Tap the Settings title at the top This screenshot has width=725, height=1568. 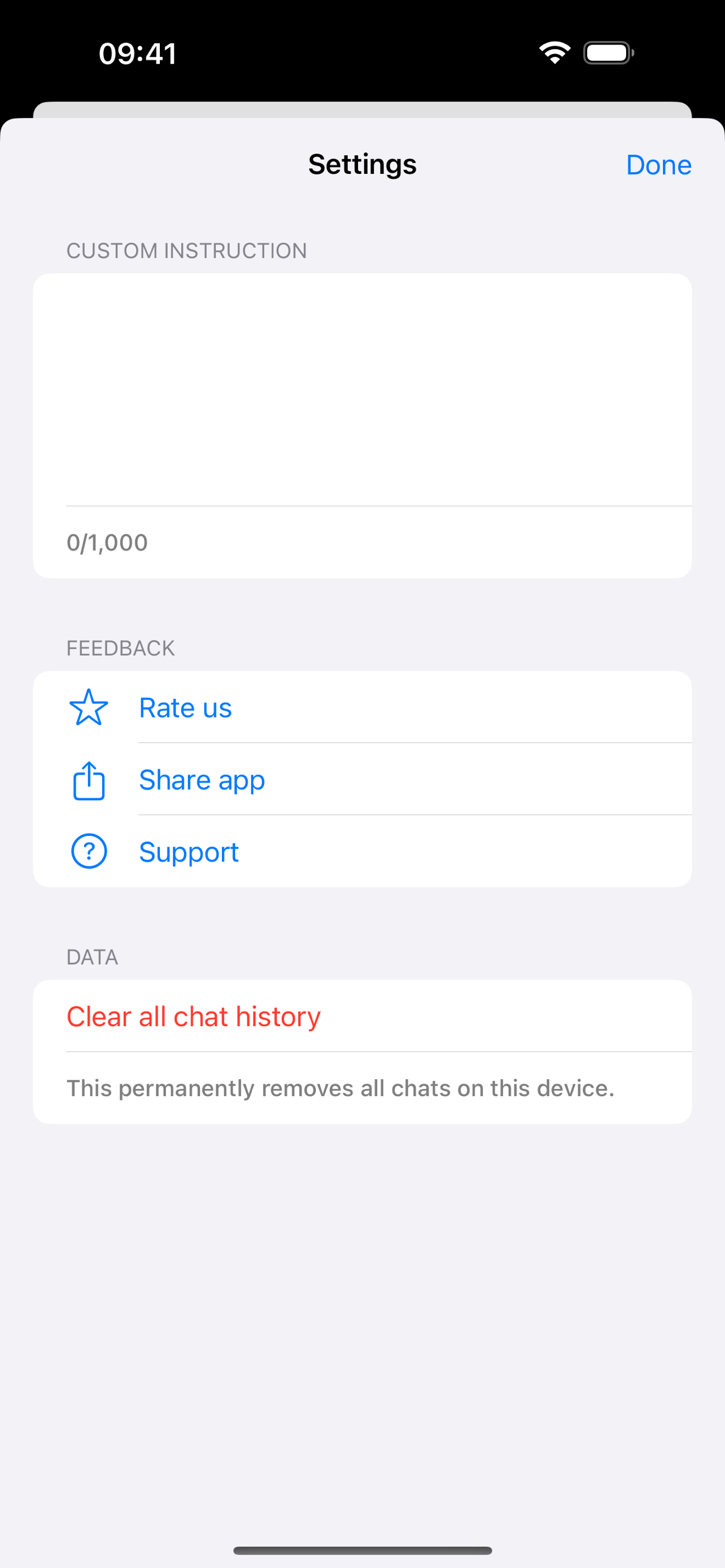[362, 164]
